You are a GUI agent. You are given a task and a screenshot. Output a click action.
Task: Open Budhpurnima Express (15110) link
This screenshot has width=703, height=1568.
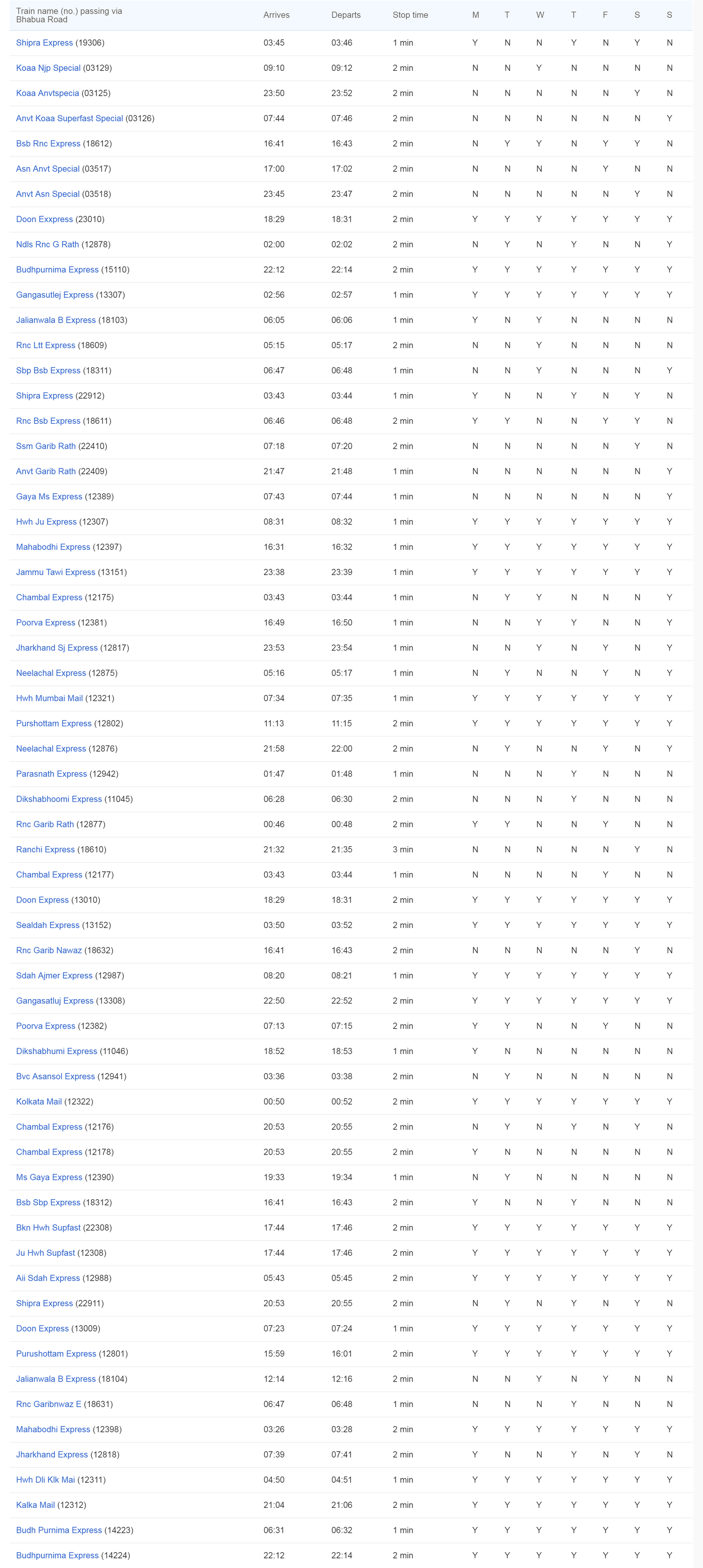57,269
